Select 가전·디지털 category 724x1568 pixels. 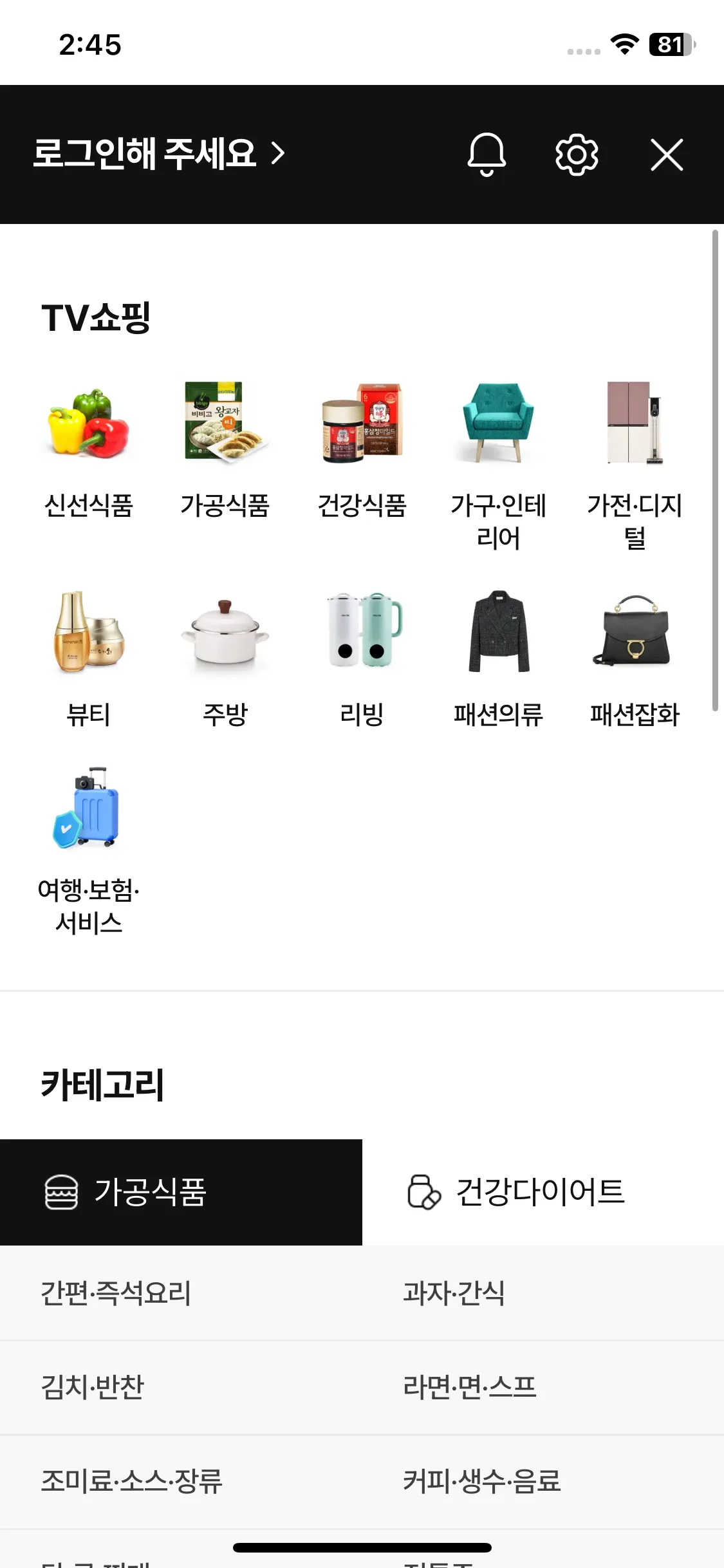(635, 463)
